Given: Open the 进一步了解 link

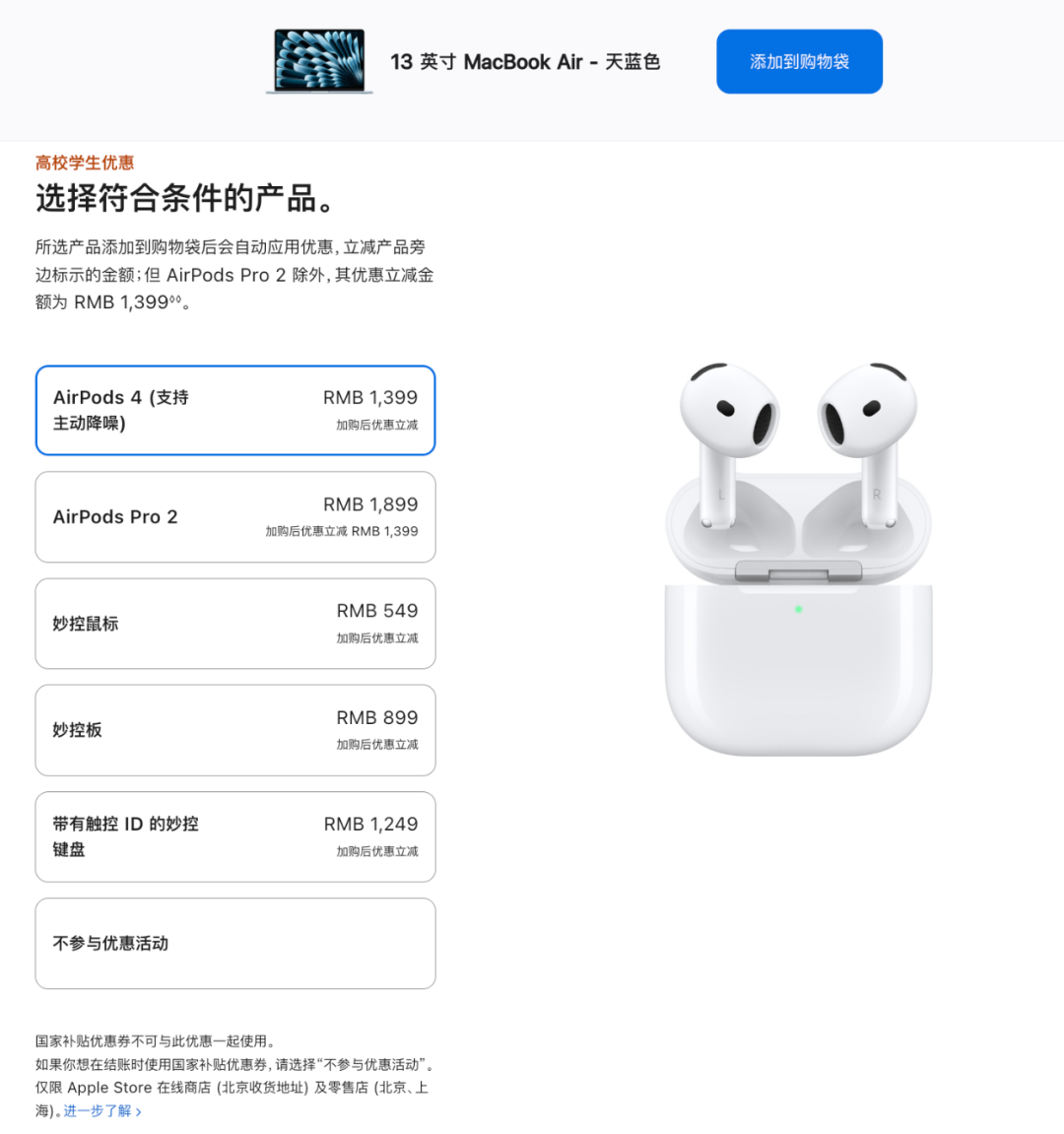Looking at the screenshot, I should tap(101, 1111).
